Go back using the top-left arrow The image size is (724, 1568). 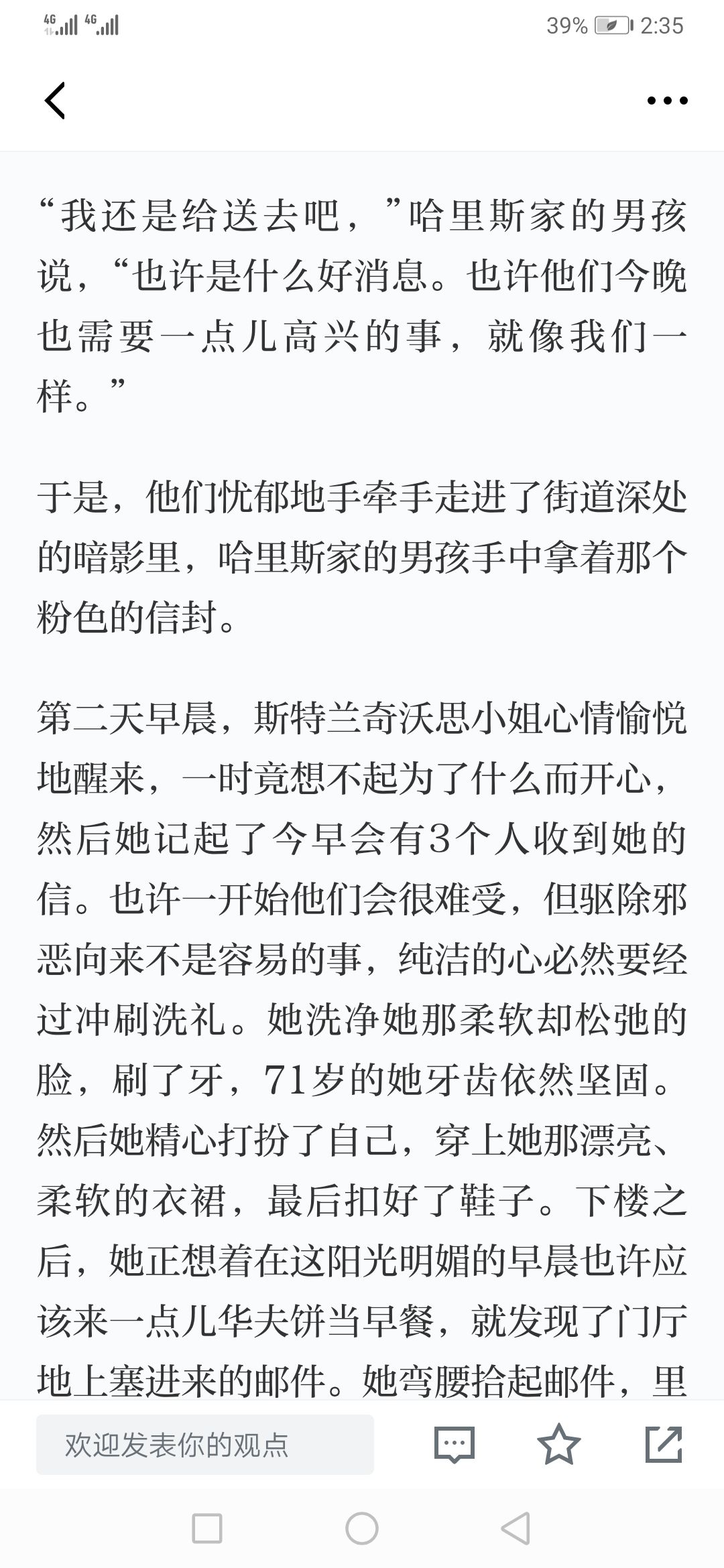pos(55,101)
